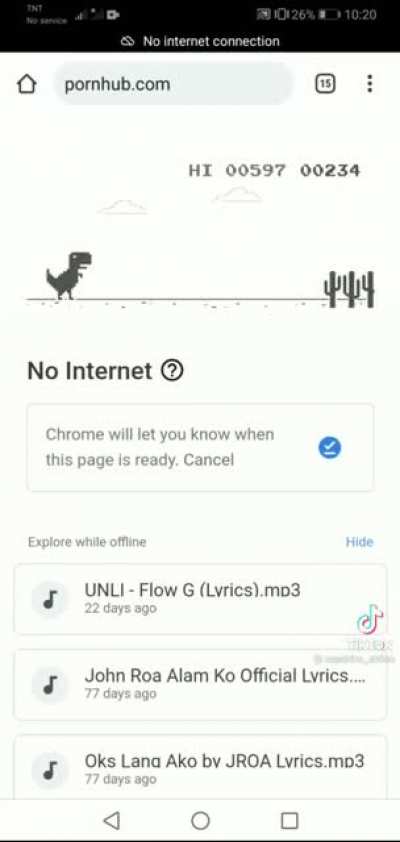Tap the address bar URL field
Screen dimensions: 400x842
(x=174, y=84)
